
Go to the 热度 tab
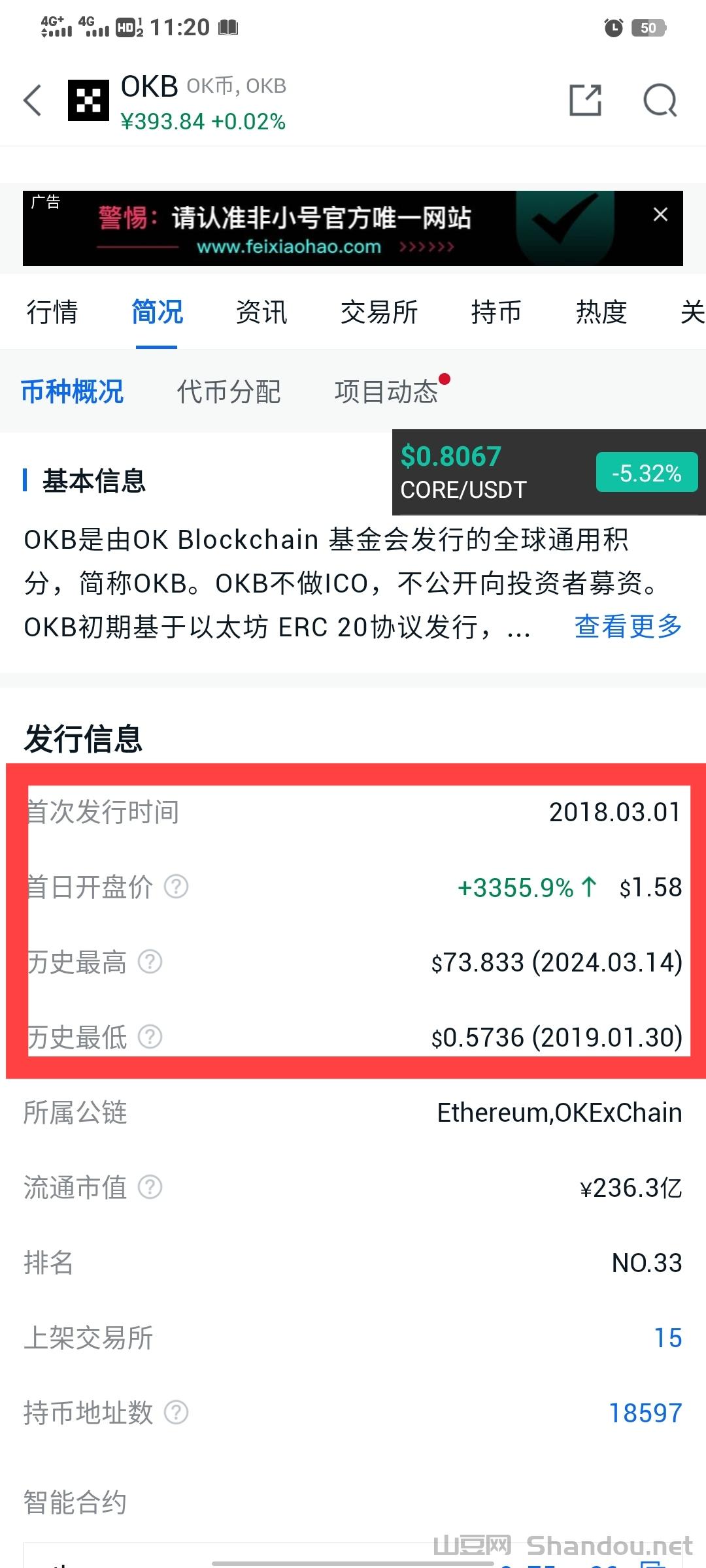point(601,312)
